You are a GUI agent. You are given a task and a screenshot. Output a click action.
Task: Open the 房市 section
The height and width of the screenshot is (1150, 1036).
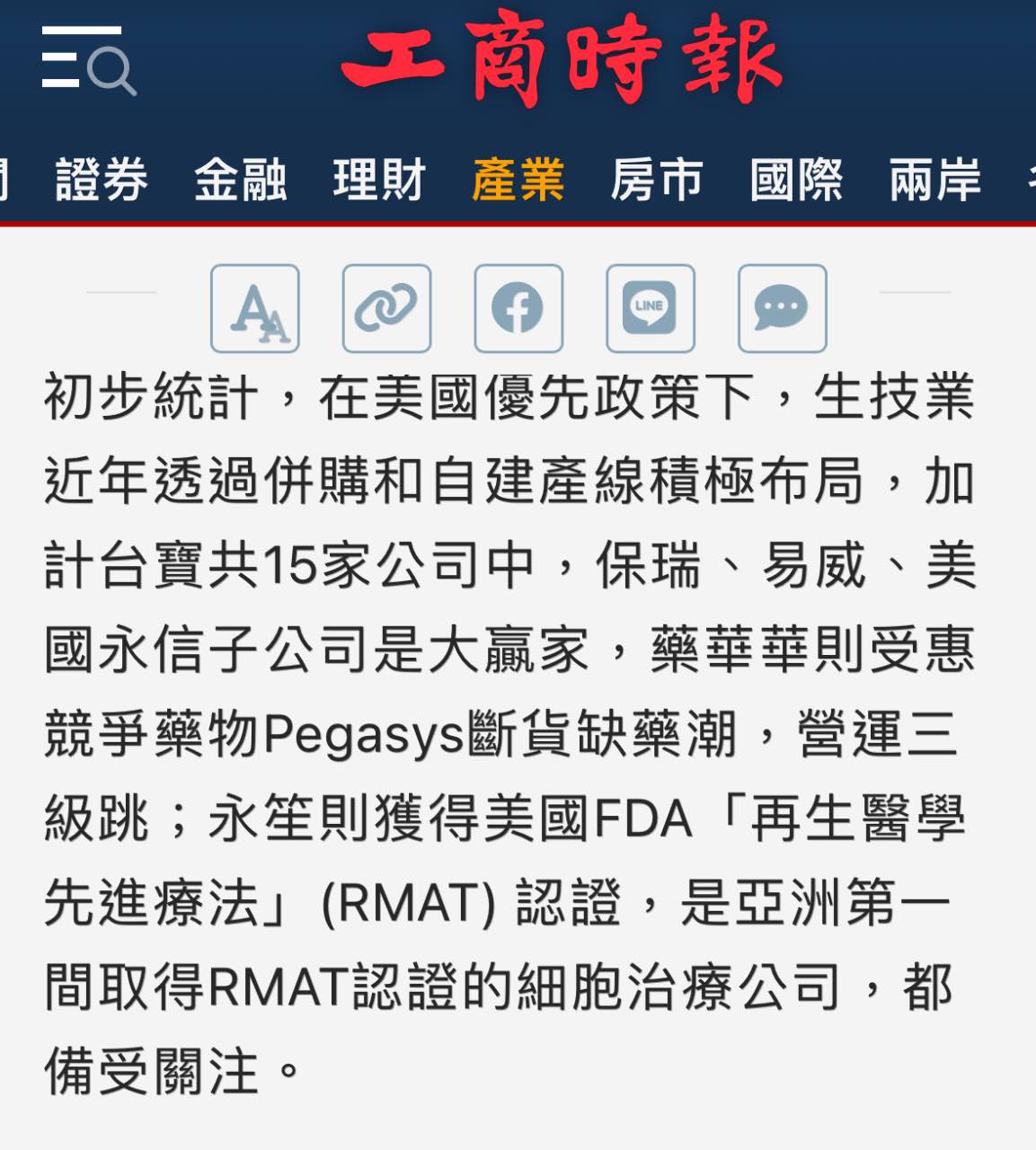tap(657, 179)
